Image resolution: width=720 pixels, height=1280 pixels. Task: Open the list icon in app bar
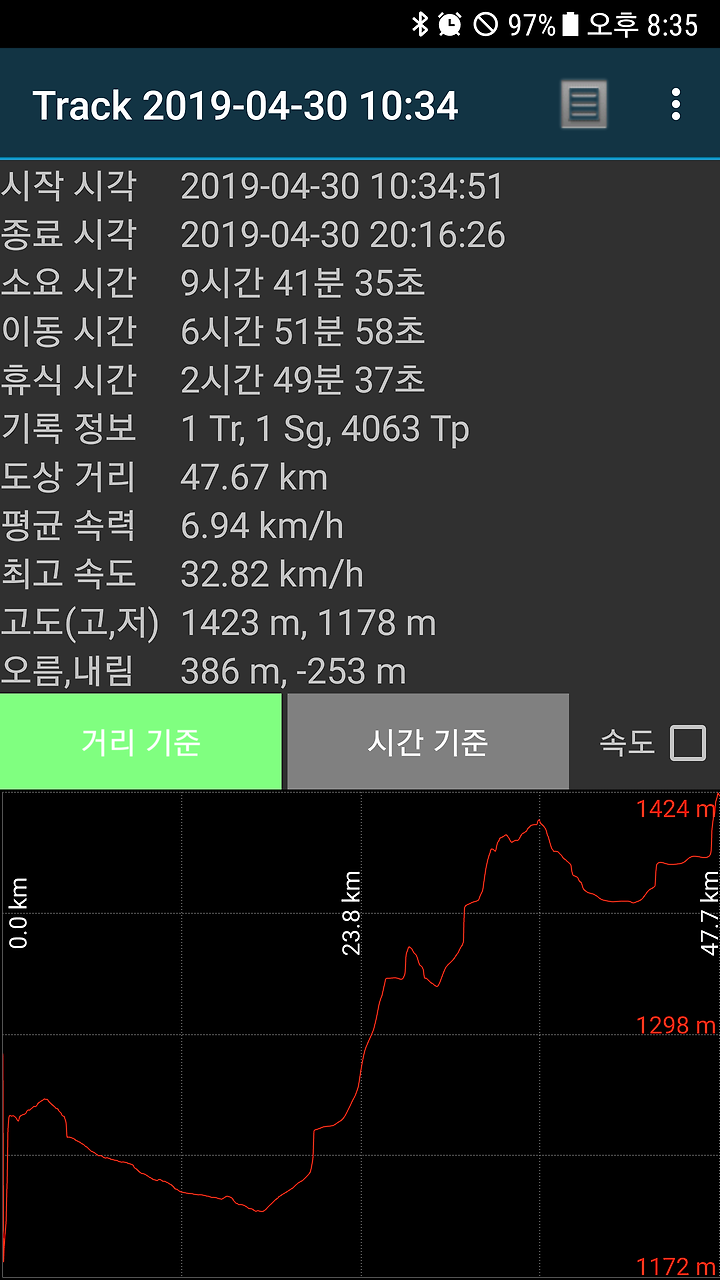[x=583, y=104]
